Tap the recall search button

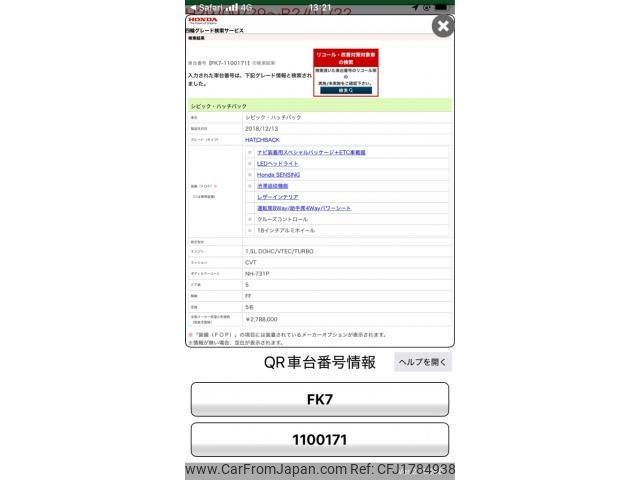[x=346, y=90]
